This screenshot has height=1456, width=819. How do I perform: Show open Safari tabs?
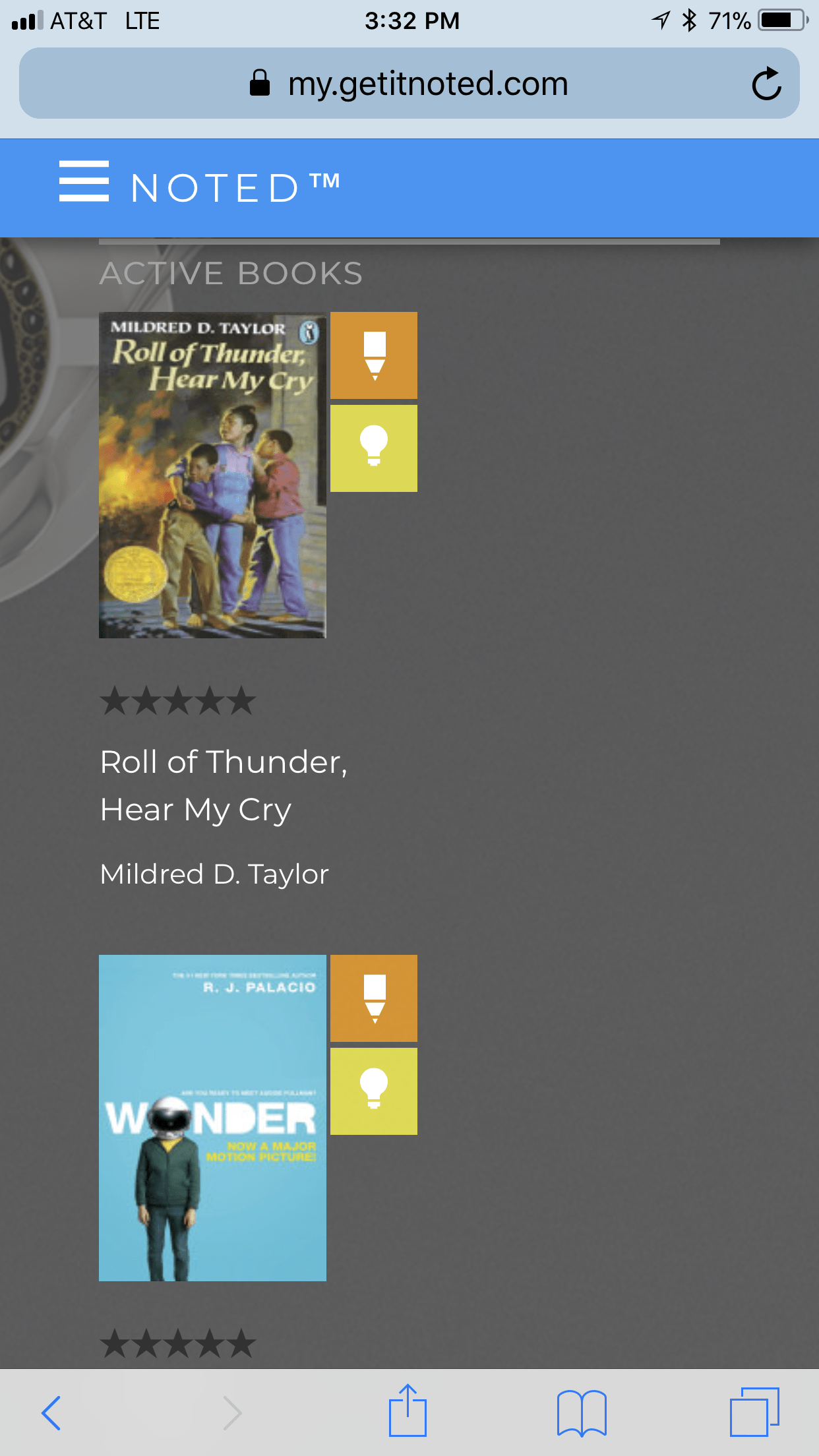pyautogui.click(x=754, y=1412)
